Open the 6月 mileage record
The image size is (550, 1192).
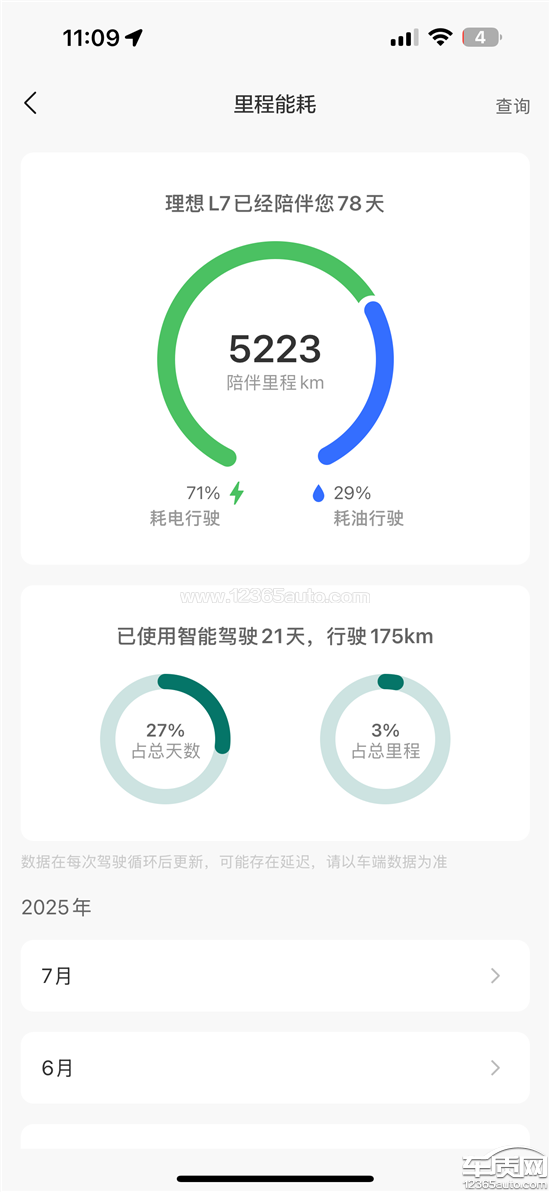coord(275,1067)
